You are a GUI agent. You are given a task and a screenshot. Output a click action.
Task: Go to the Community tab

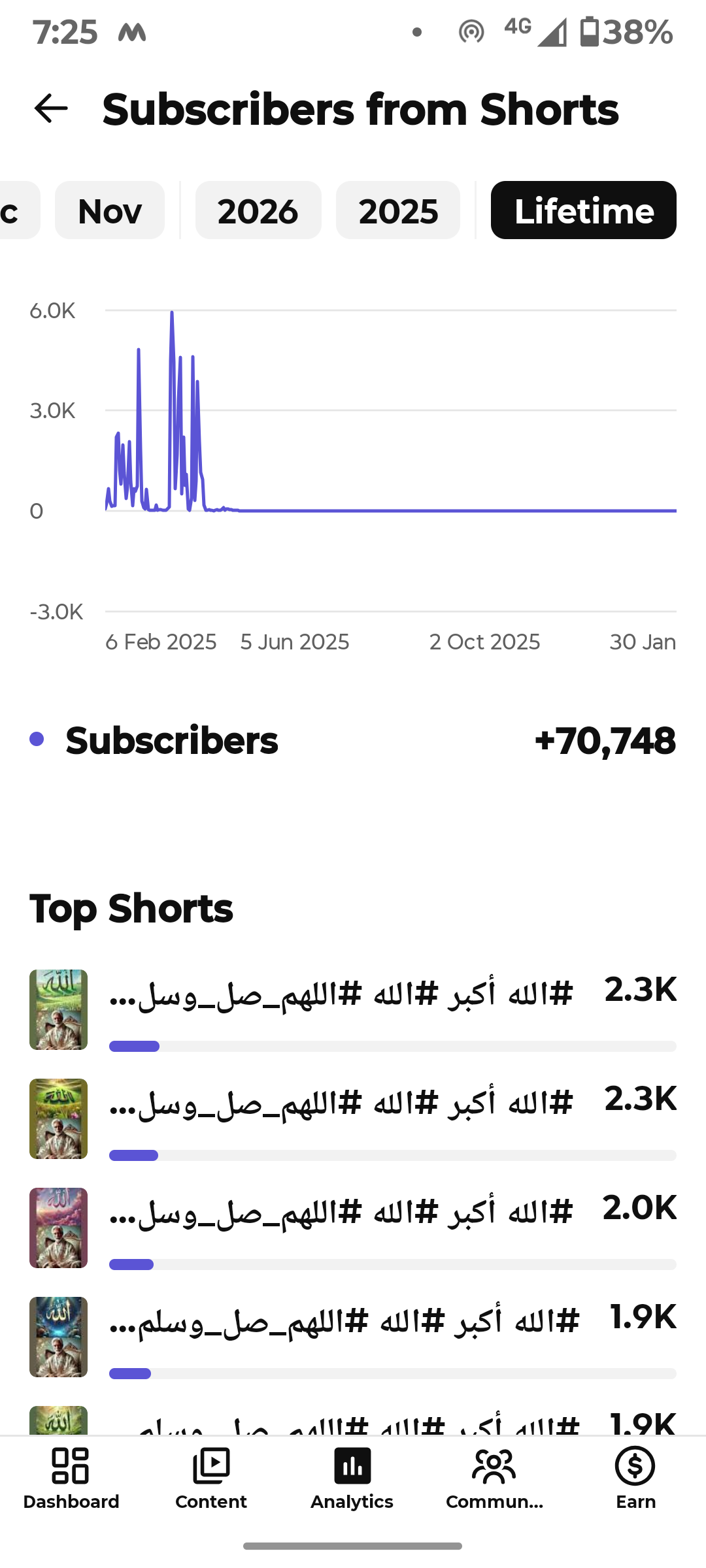(494, 1478)
